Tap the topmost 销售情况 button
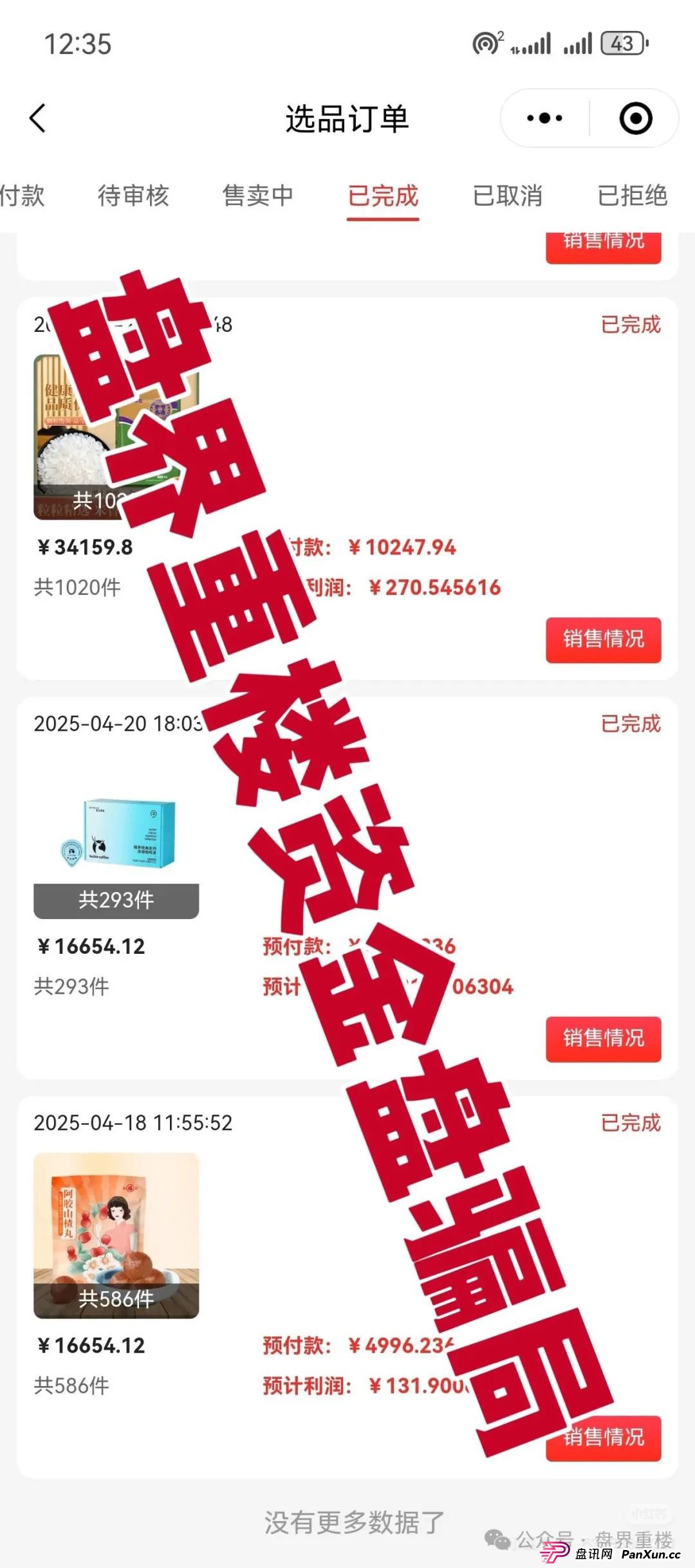The image size is (695, 1568). [x=602, y=246]
